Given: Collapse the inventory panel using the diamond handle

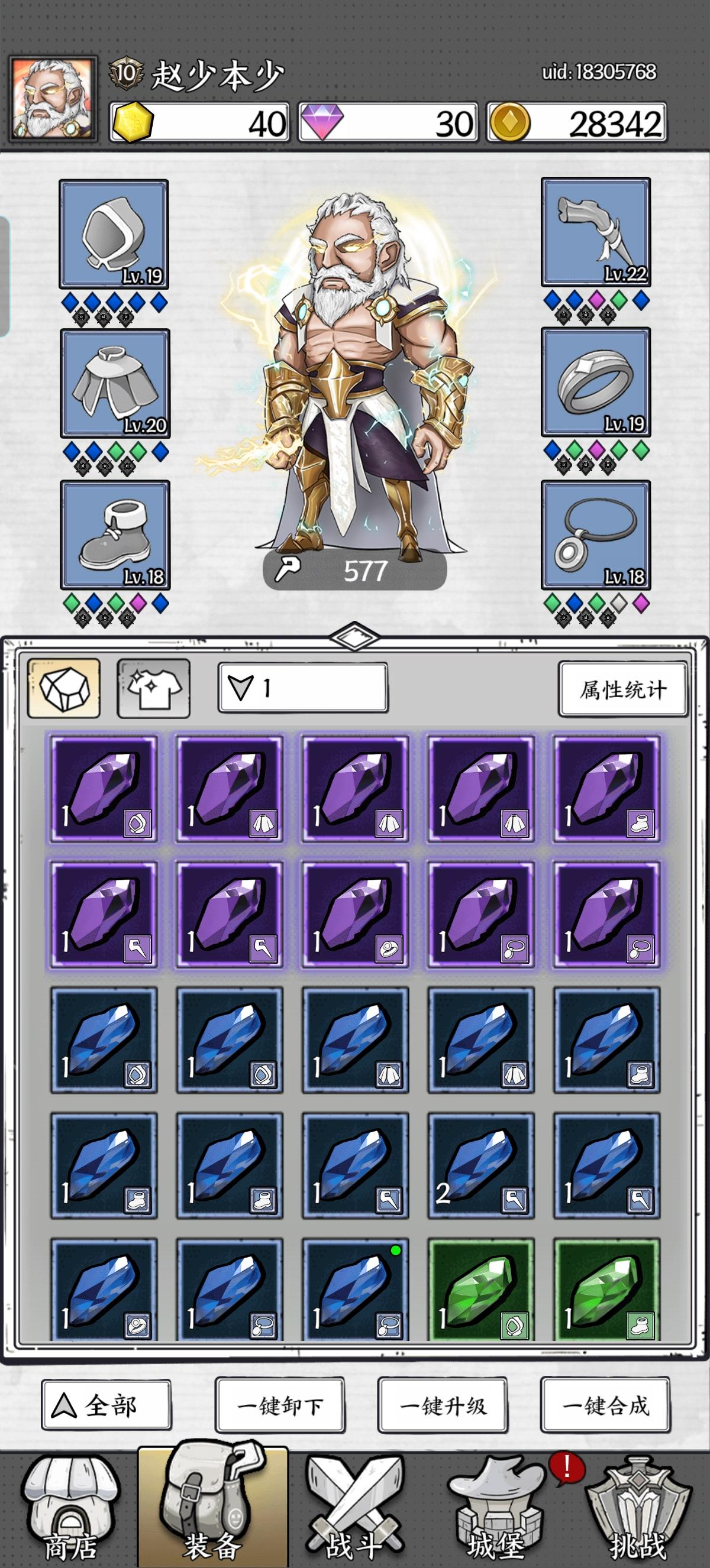Looking at the screenshot, I should pyautogui.click(x=355, y=637).
